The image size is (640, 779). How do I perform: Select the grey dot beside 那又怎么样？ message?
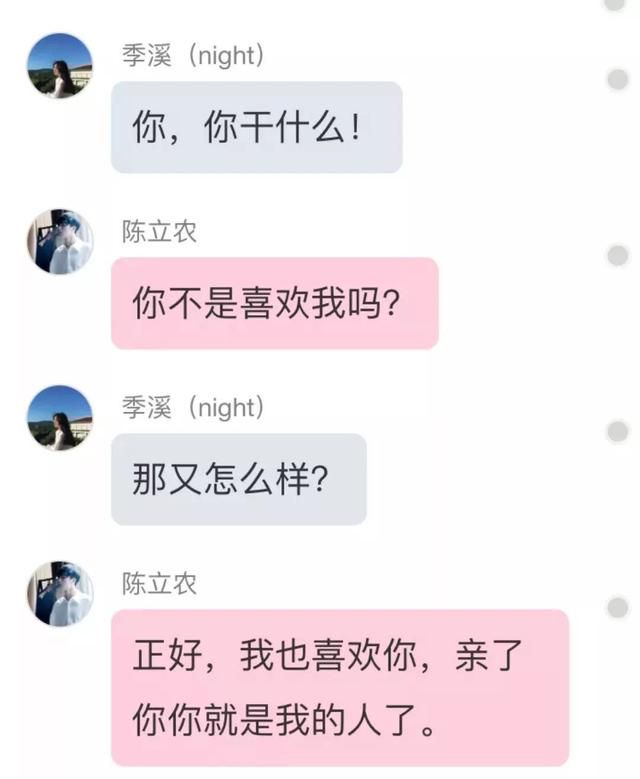point(618,431)
